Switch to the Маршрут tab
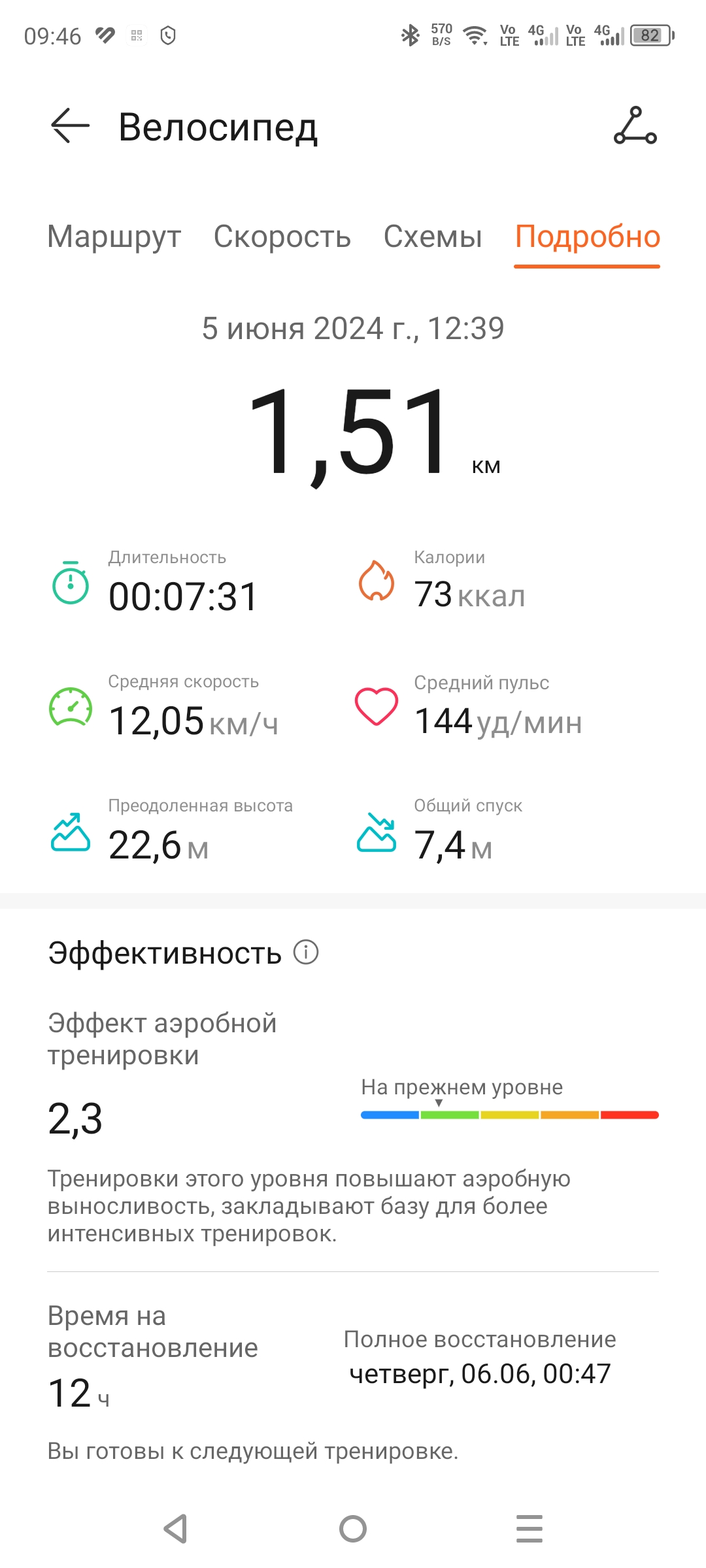The width and height of the screenshot is (706, 1568). point(114,237)
